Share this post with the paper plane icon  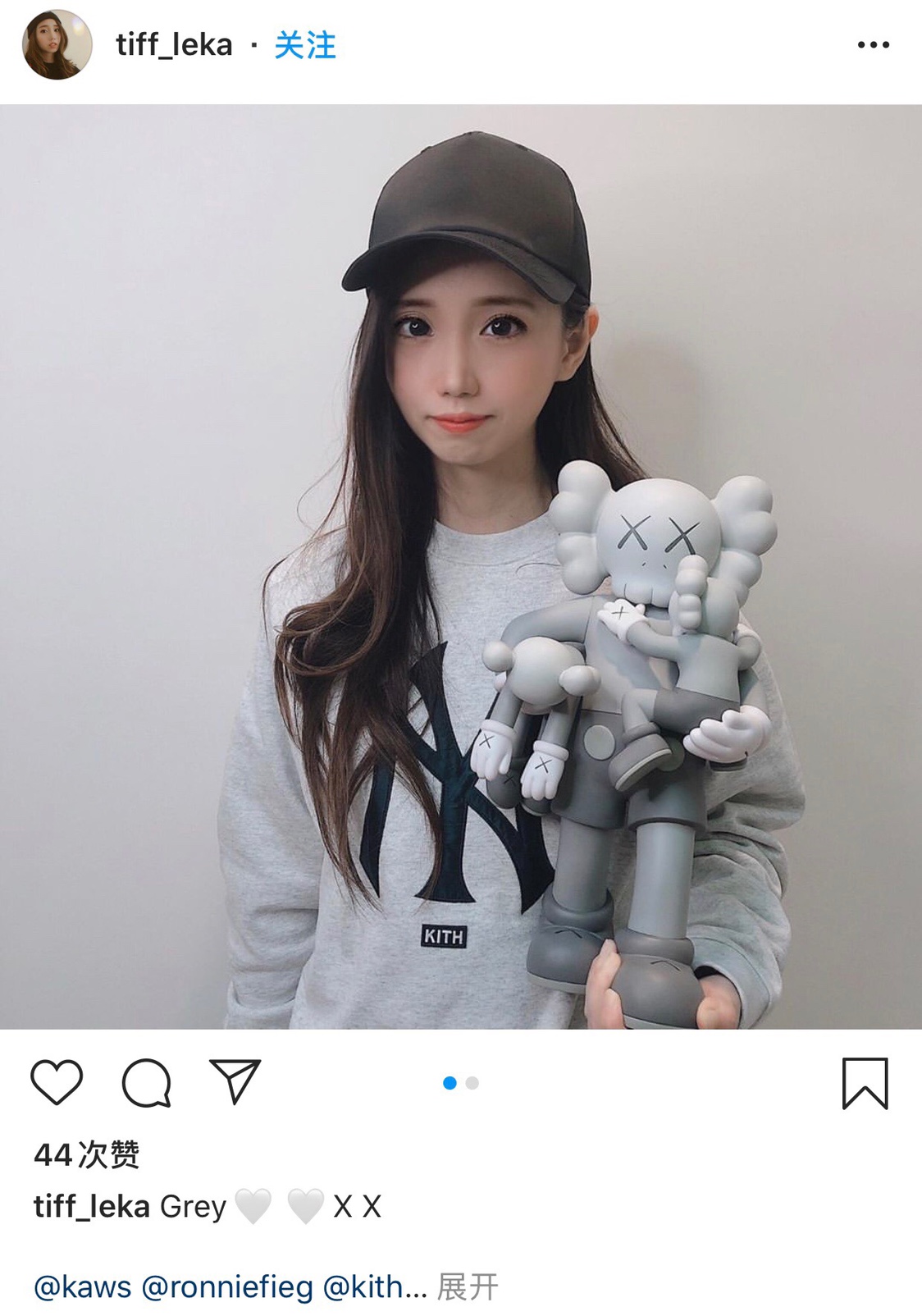pyautogui.click(x=235, y=1081)
